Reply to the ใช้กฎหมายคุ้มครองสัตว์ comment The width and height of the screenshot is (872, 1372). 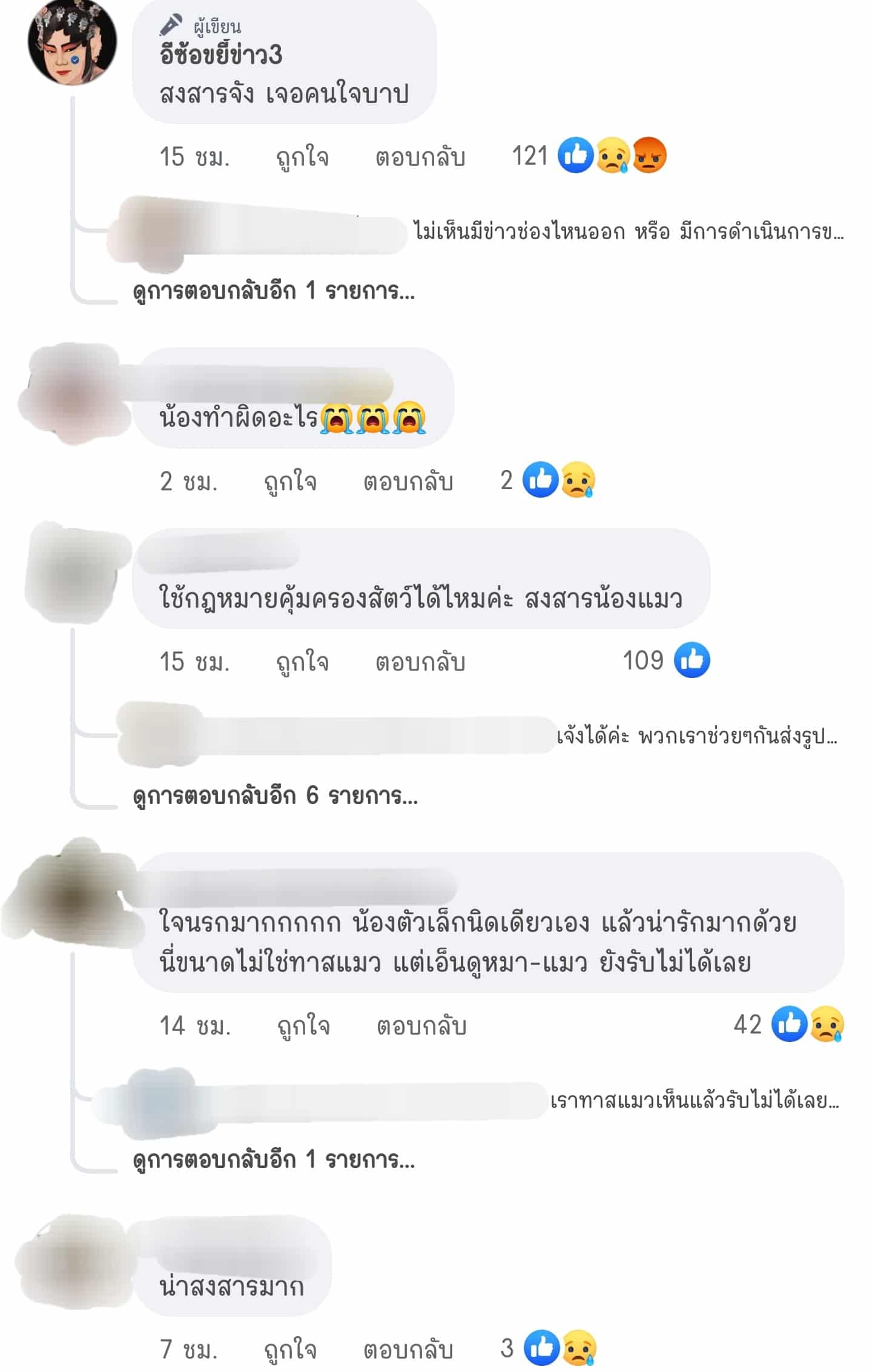420,662
